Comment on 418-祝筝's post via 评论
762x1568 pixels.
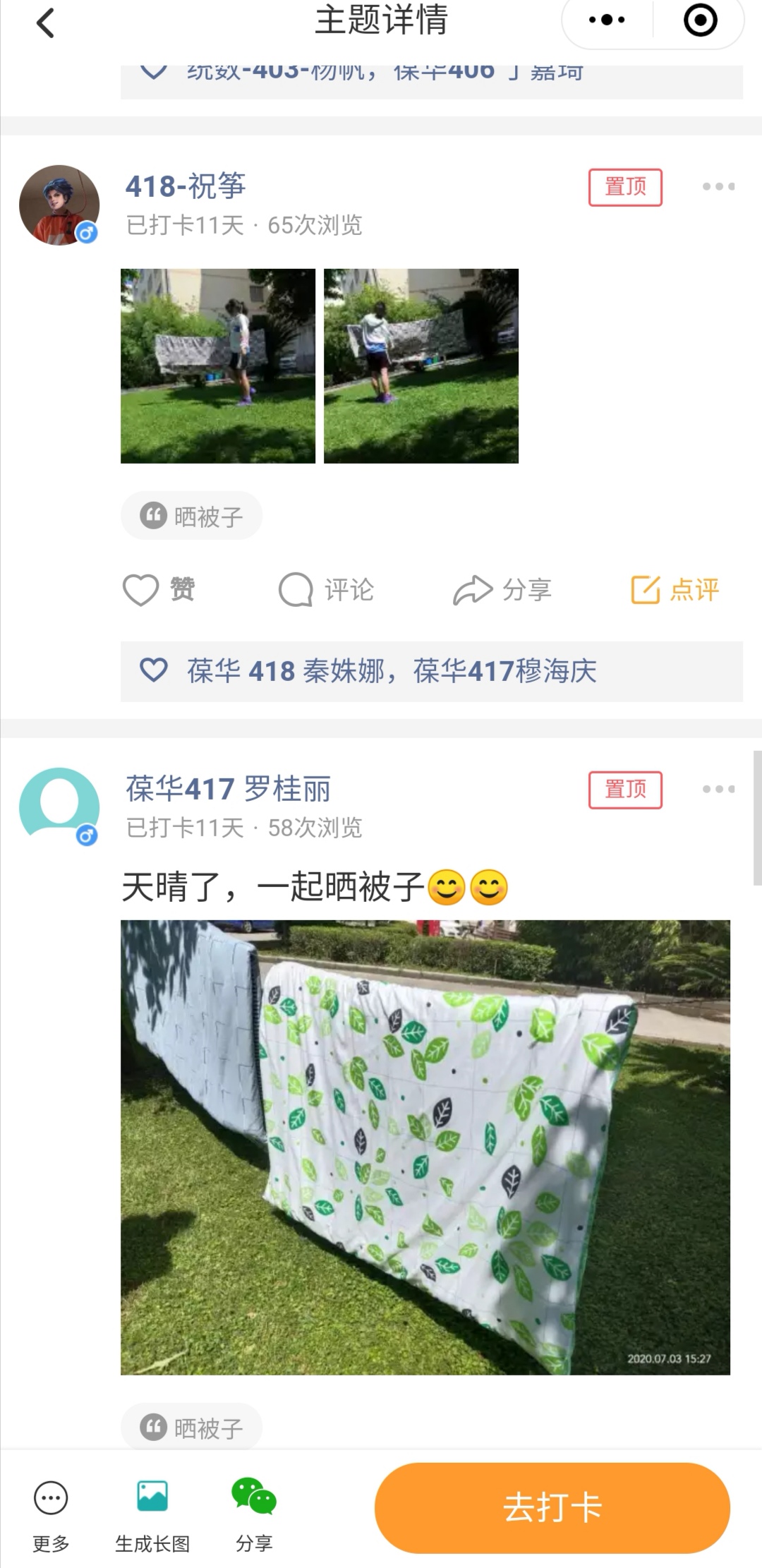[x=327, y=590]
